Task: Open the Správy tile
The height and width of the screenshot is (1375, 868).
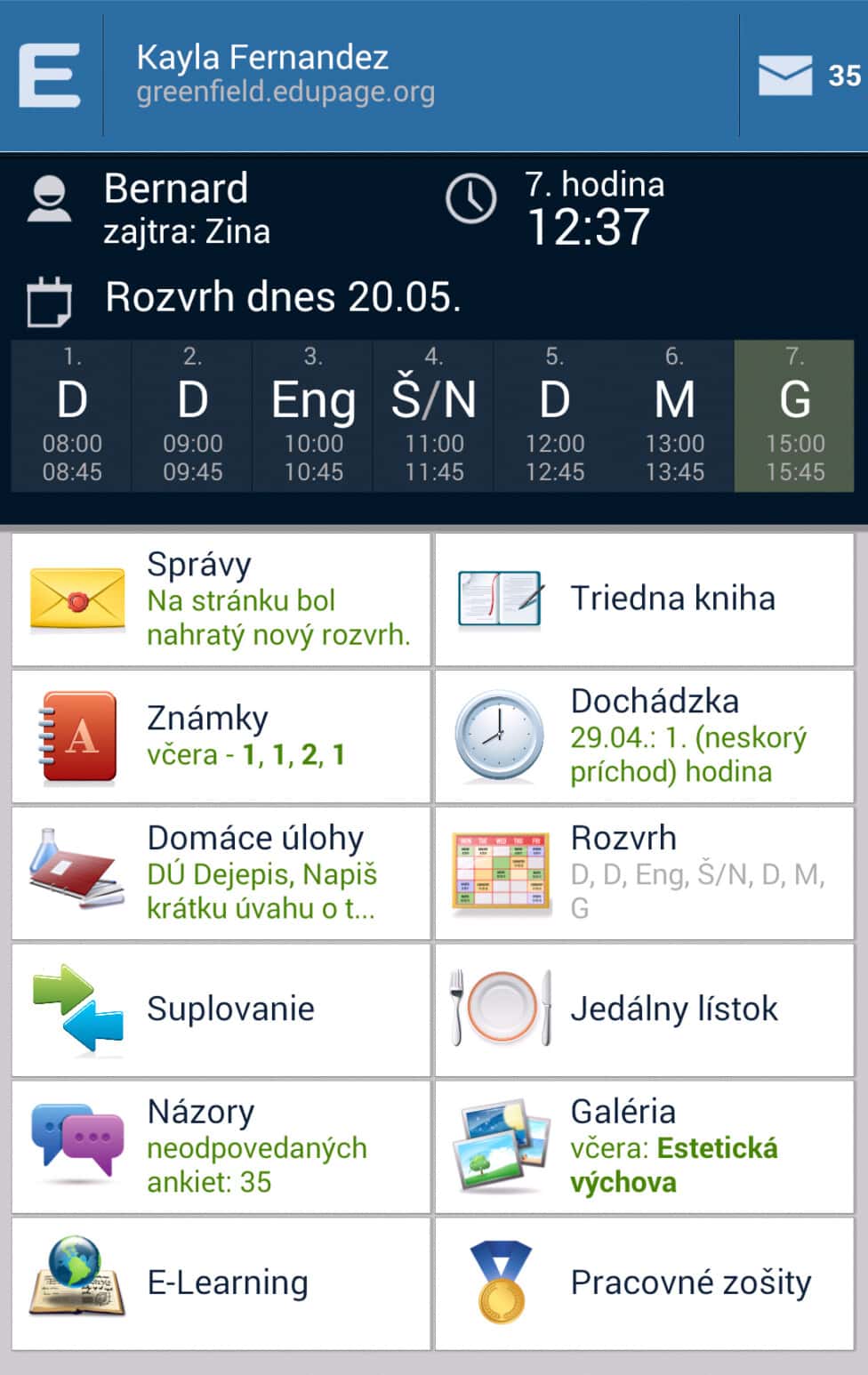Action: [x=221, y=599]
